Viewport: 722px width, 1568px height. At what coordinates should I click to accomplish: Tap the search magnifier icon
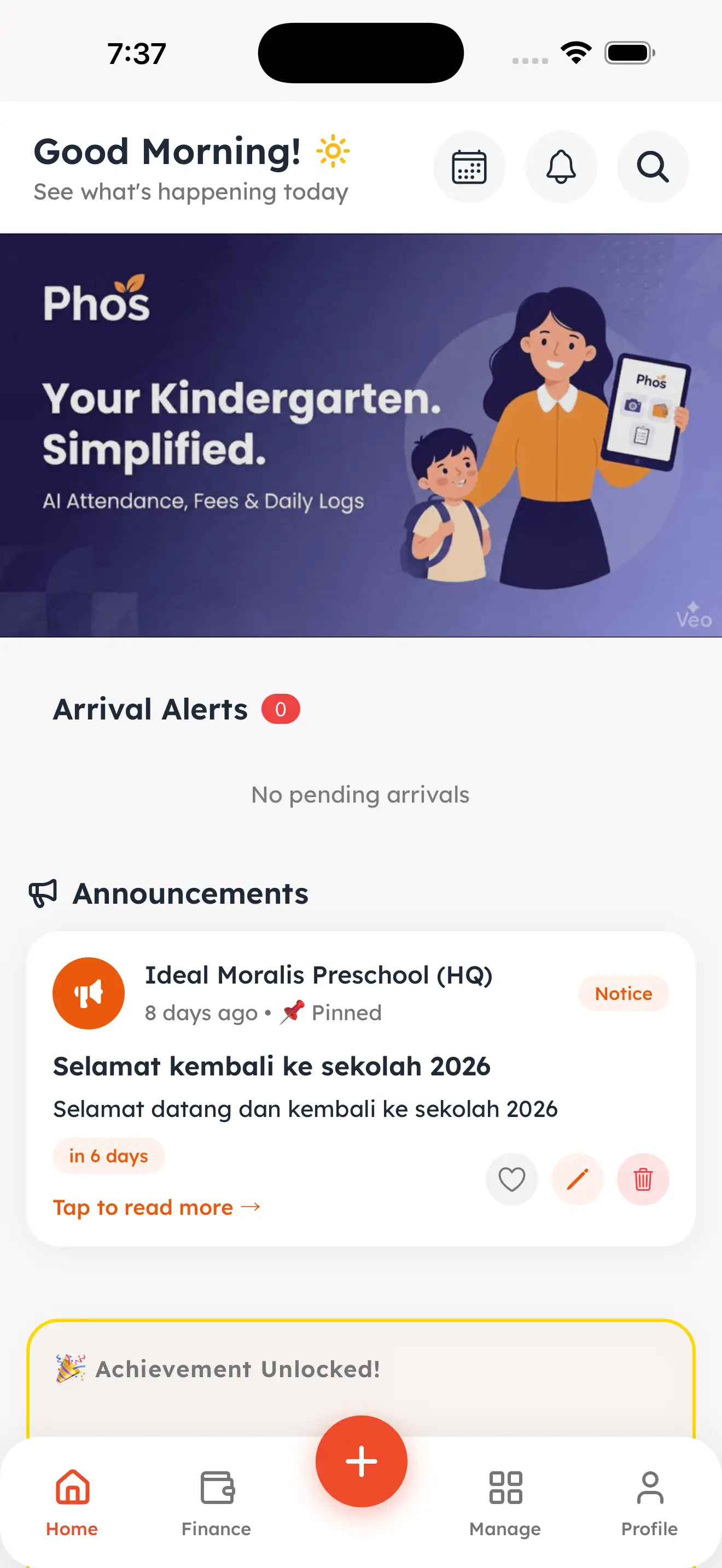pyautogui.click(x=653, y=167)
